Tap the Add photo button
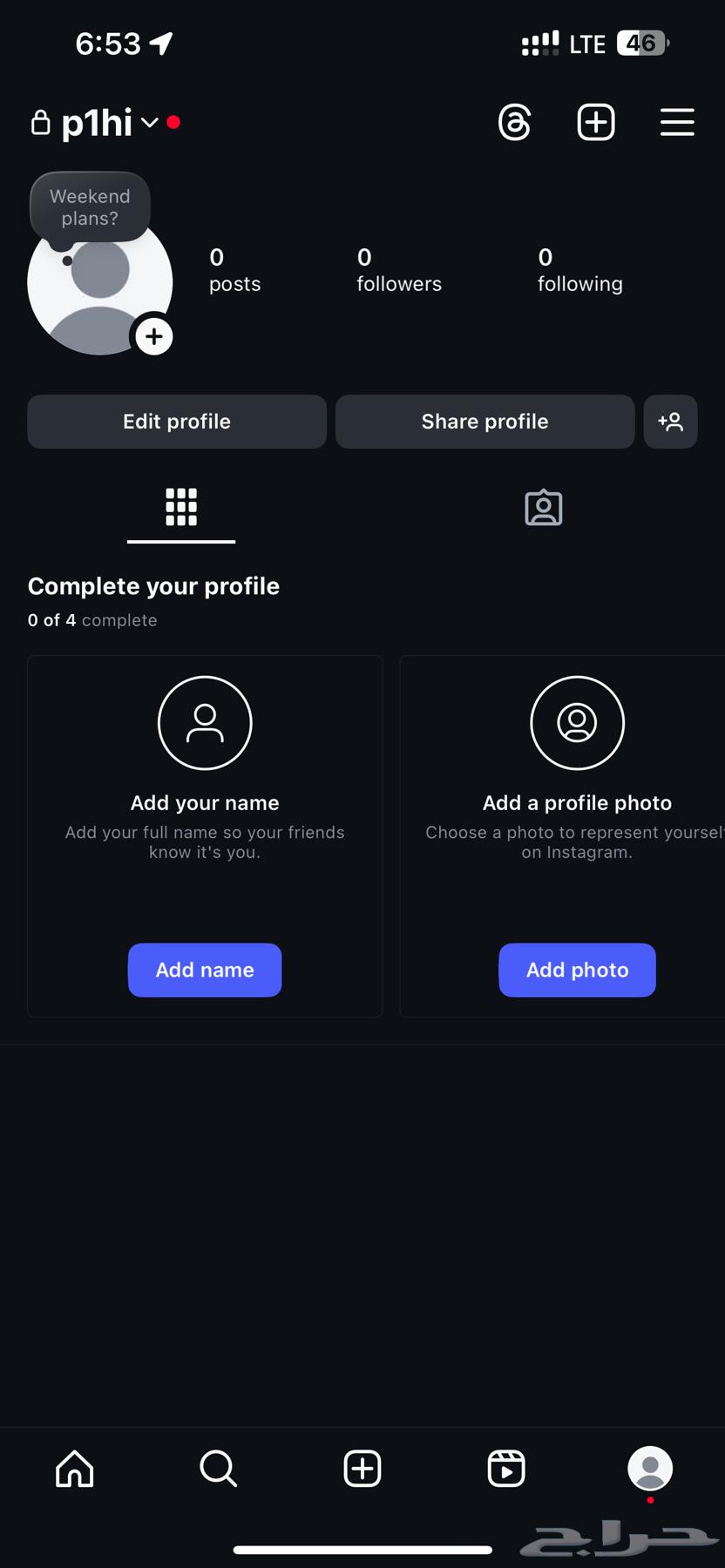725x1568 pixels. coord(577,970)
